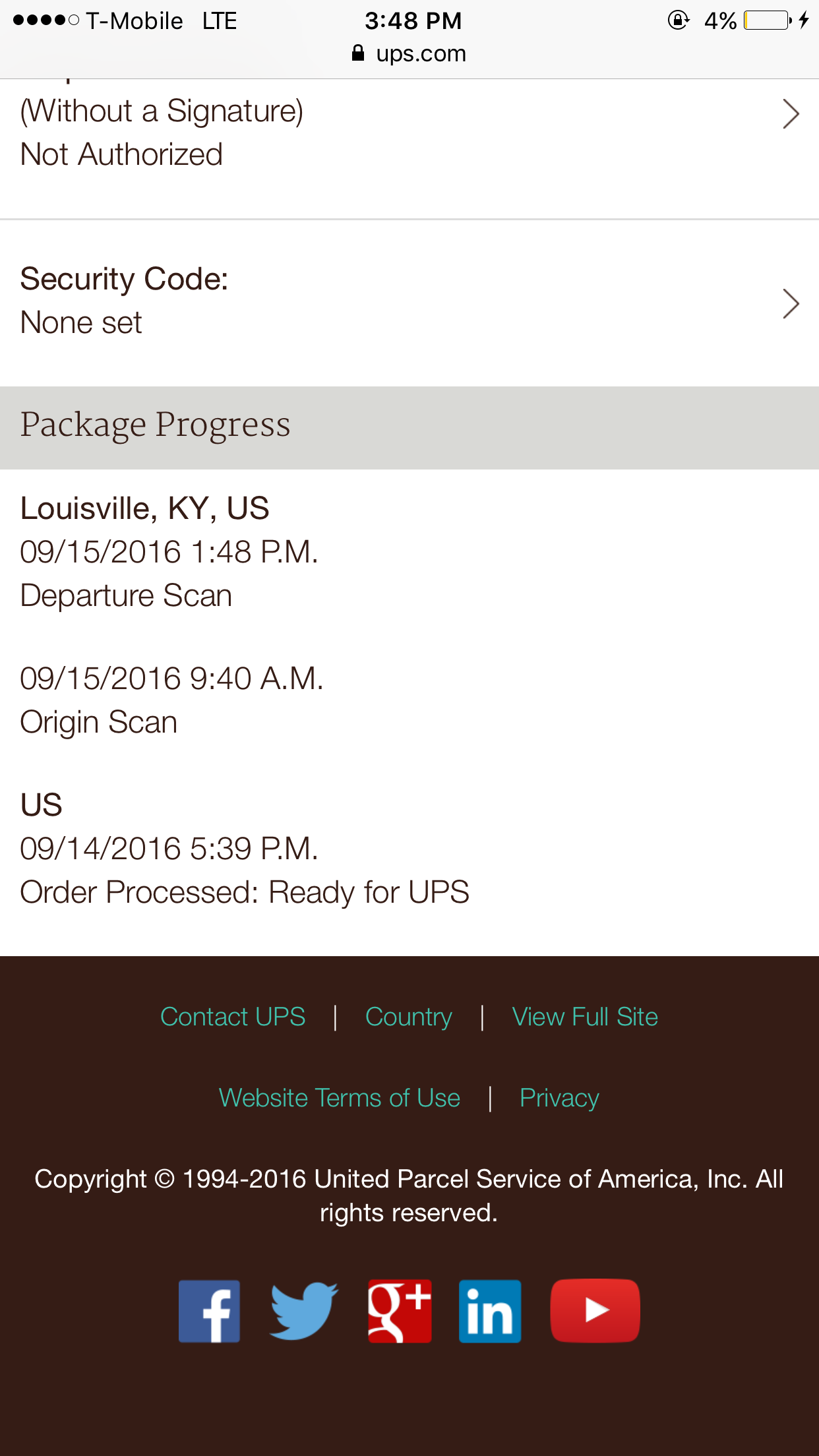
Task: Open the Contact UPS link
Action: pos(233,1017)
